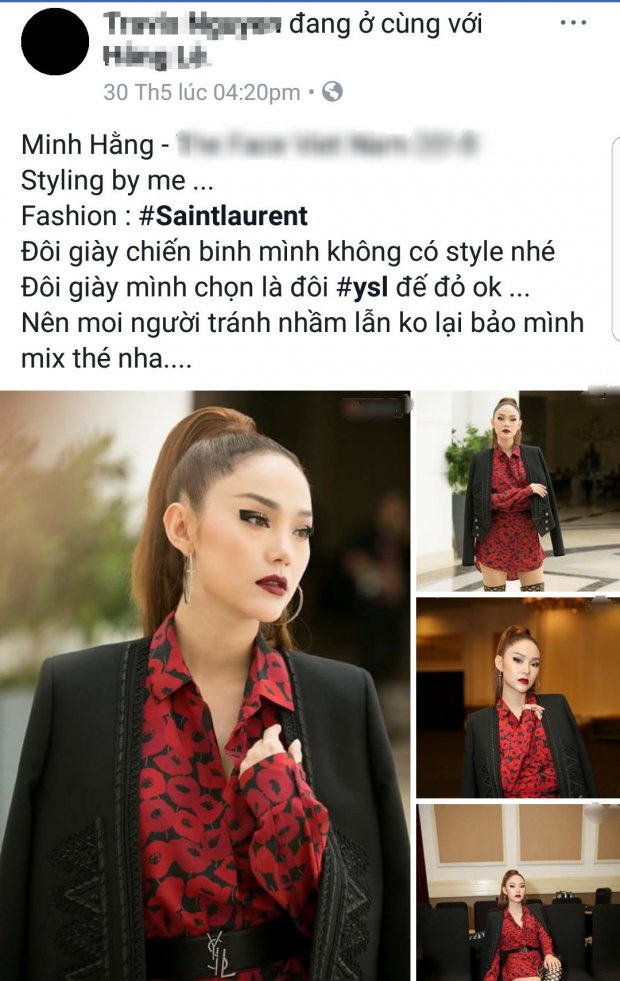Viewport: 620px width, 981px height.
Task: Open the large main photo of the post
Action: point(205,686)
